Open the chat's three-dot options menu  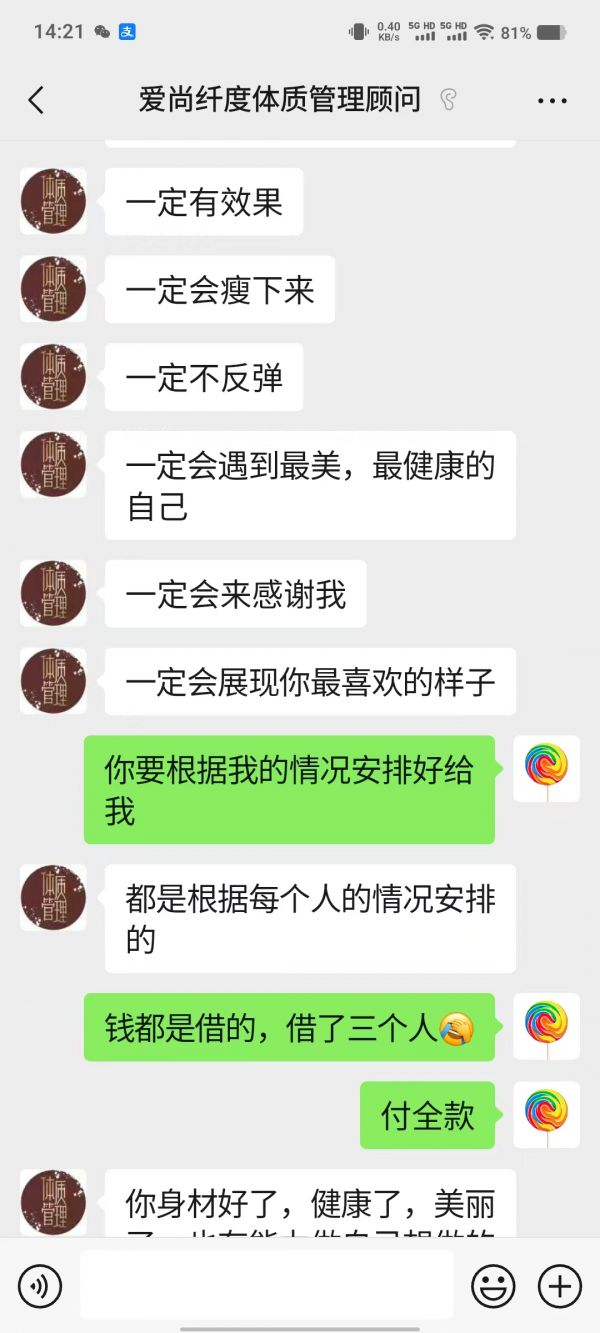pos(552,100)
